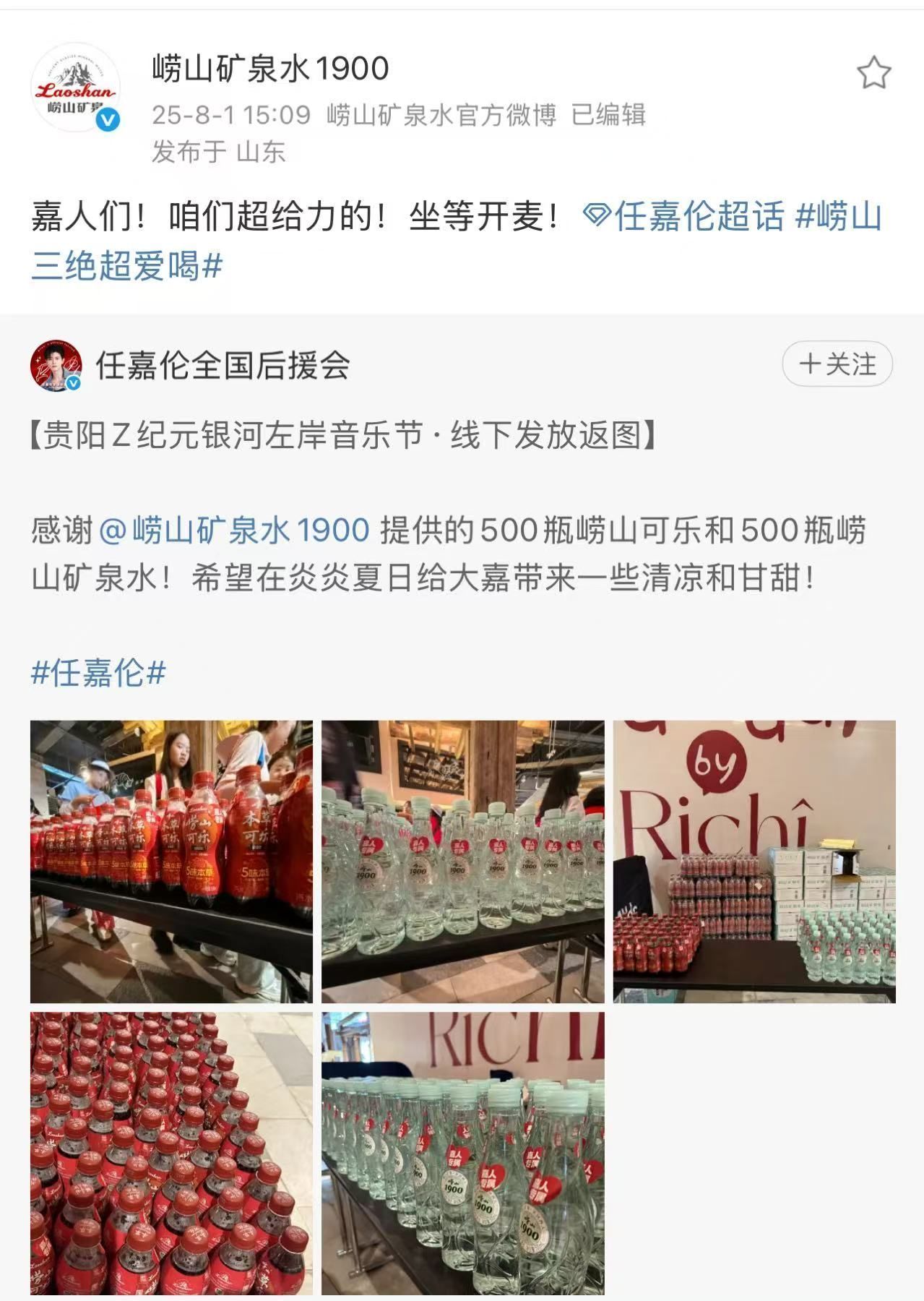924x1301 pixels.
Task: Follow 任嘉伦全国后援会 with the 关注 button
Action: tap(837, 364)
